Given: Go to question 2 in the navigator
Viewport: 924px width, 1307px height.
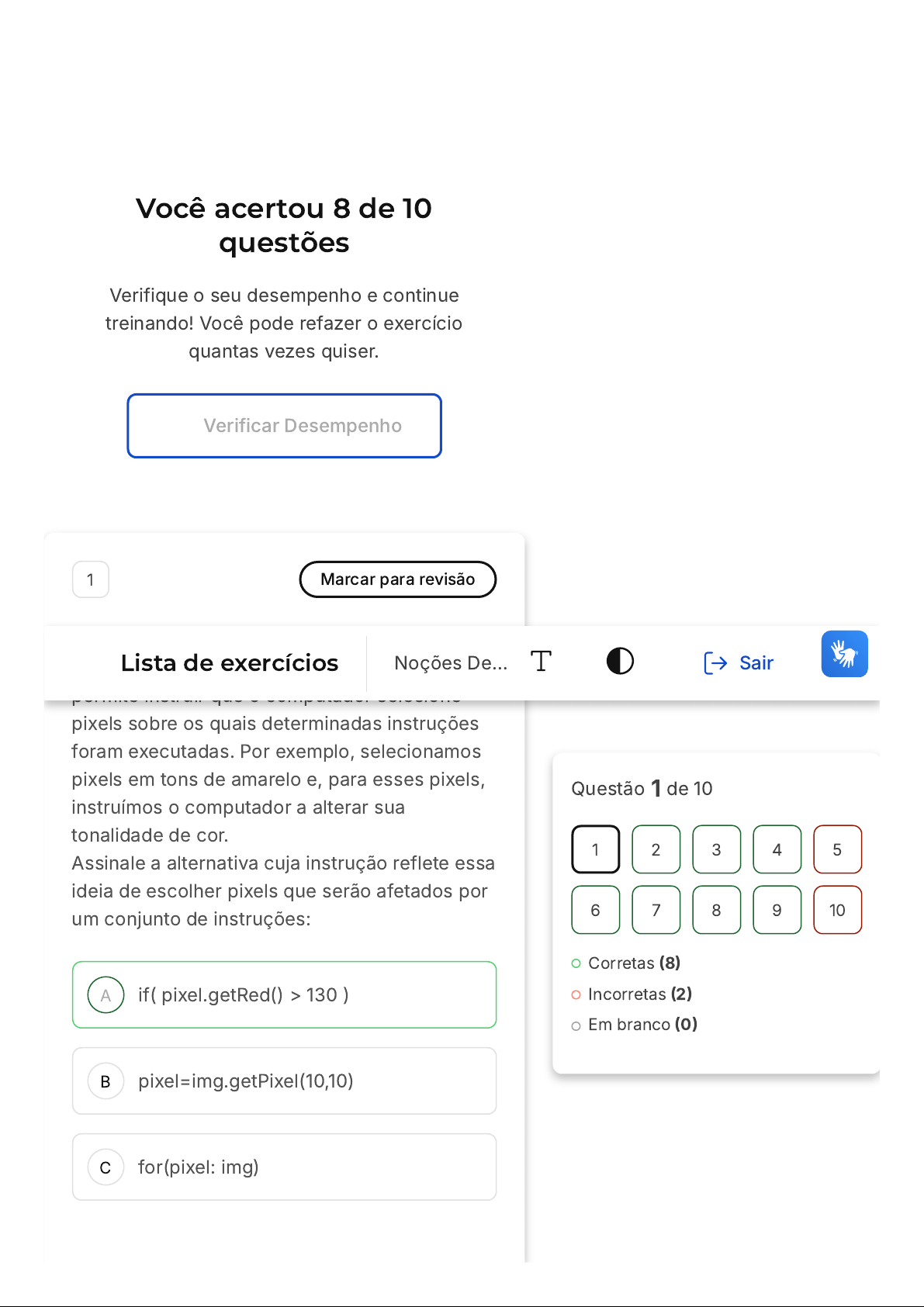Looking at the screenshot, I should [656, 849].
